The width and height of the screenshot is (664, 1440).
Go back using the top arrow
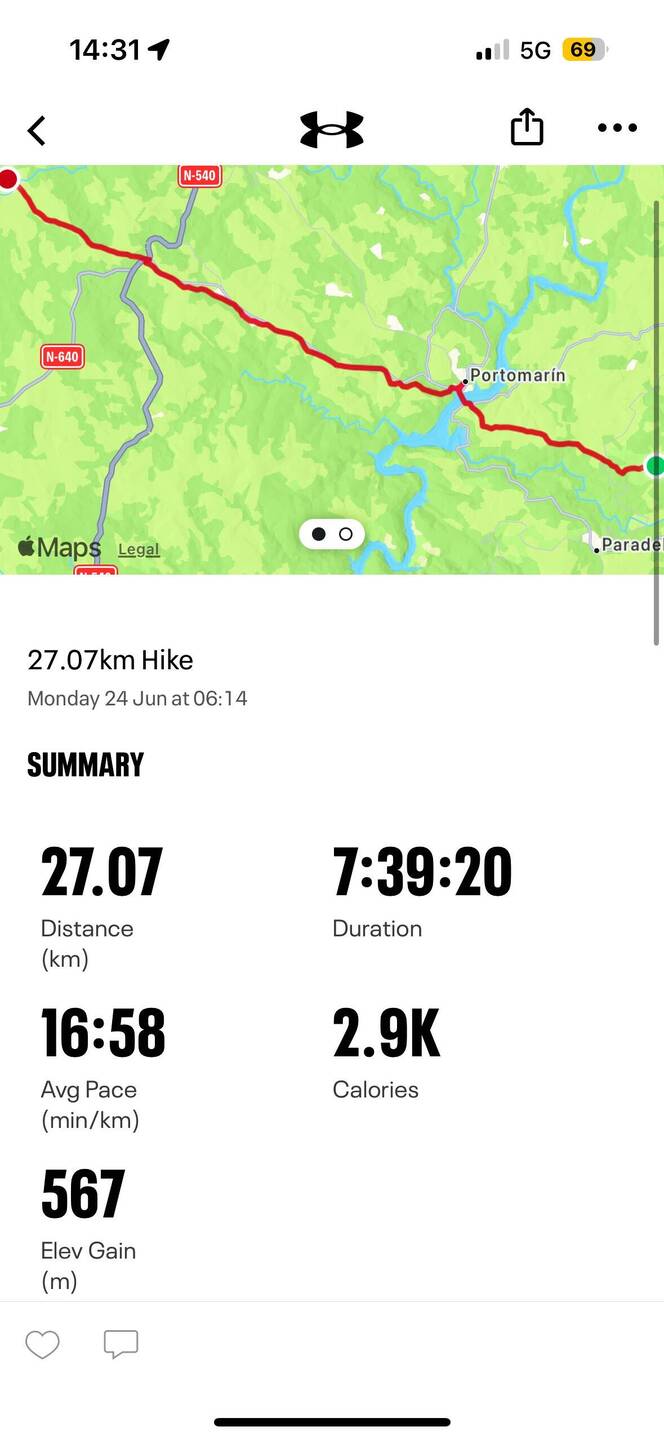click(37, 130)
